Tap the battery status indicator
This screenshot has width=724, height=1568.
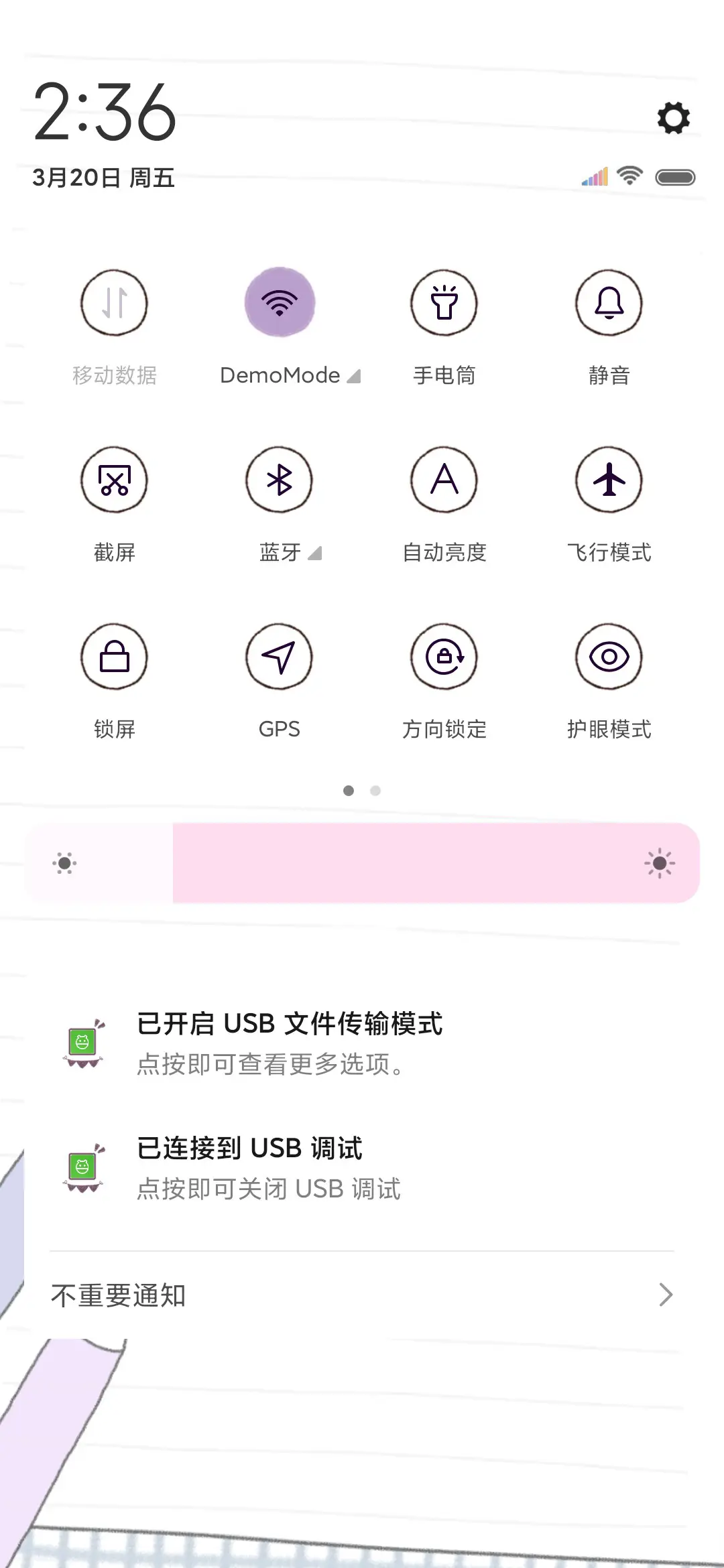click(x=676, y=177)
